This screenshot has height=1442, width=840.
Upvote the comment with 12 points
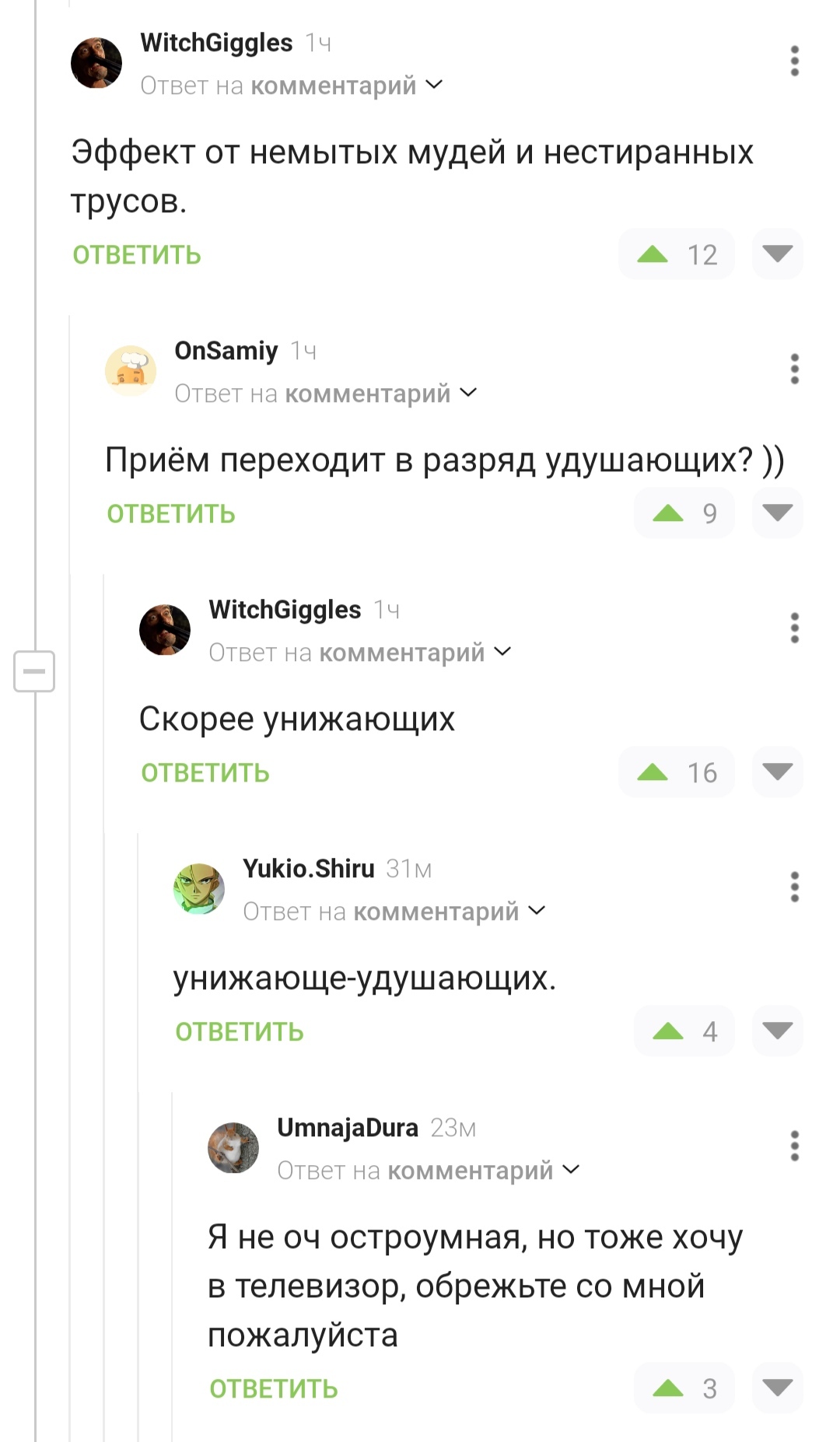tap(653, 254)
